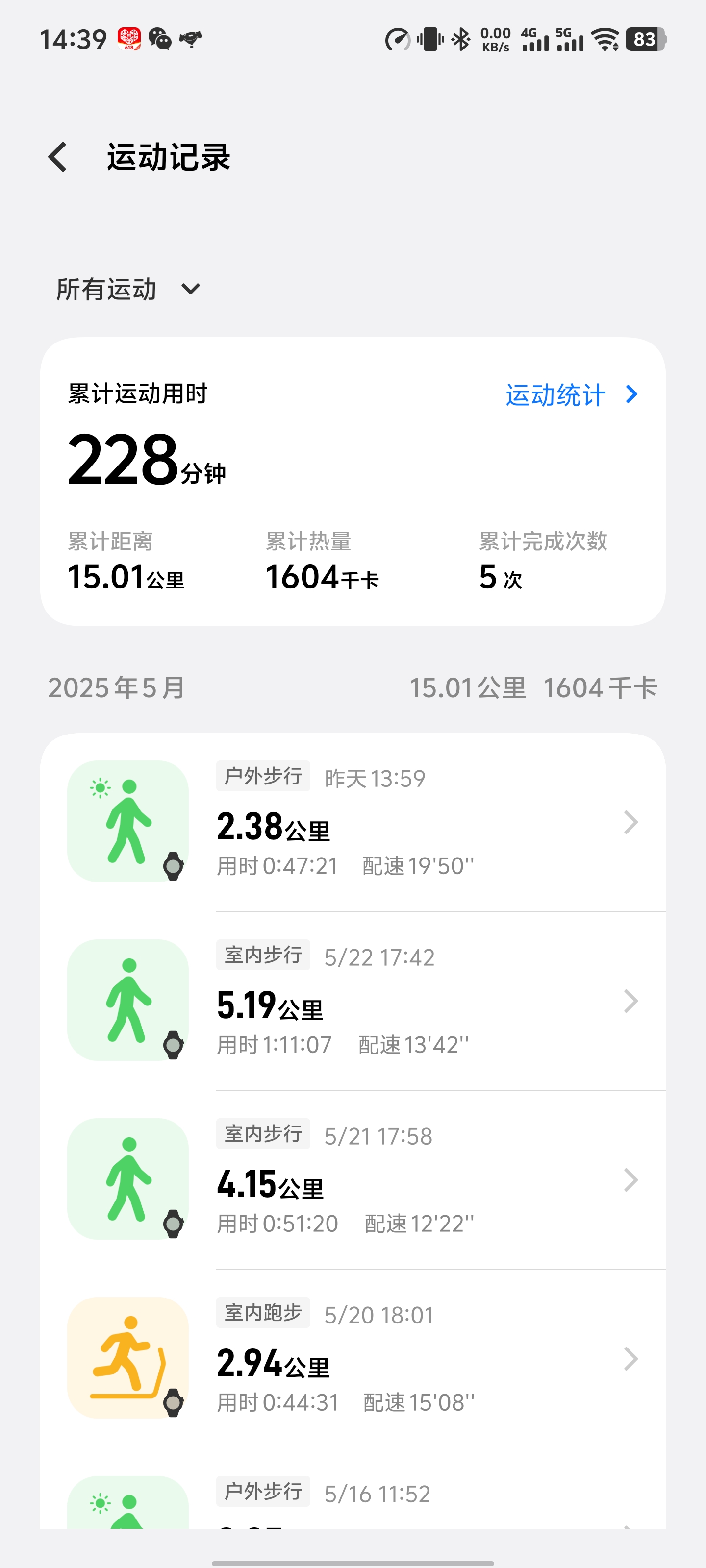706x1568 pixels.
Task: Open the 5/16 11:52 户外步行 record
Action: point(353,1489)
